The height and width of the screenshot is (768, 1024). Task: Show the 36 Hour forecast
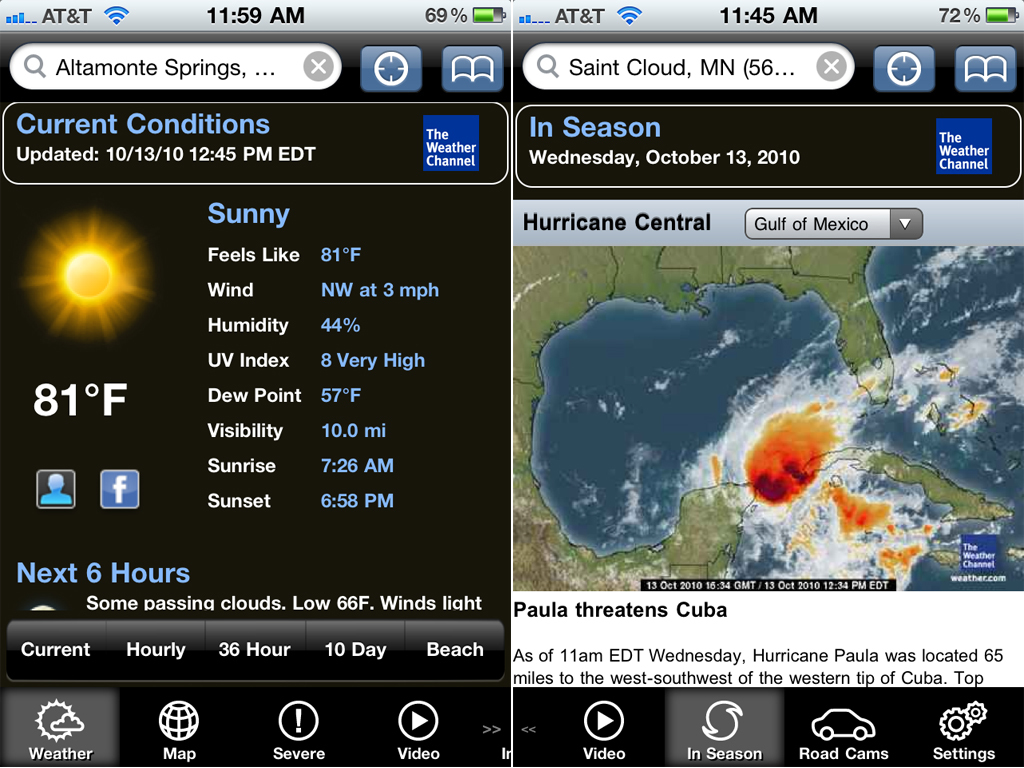coord(254,649)
